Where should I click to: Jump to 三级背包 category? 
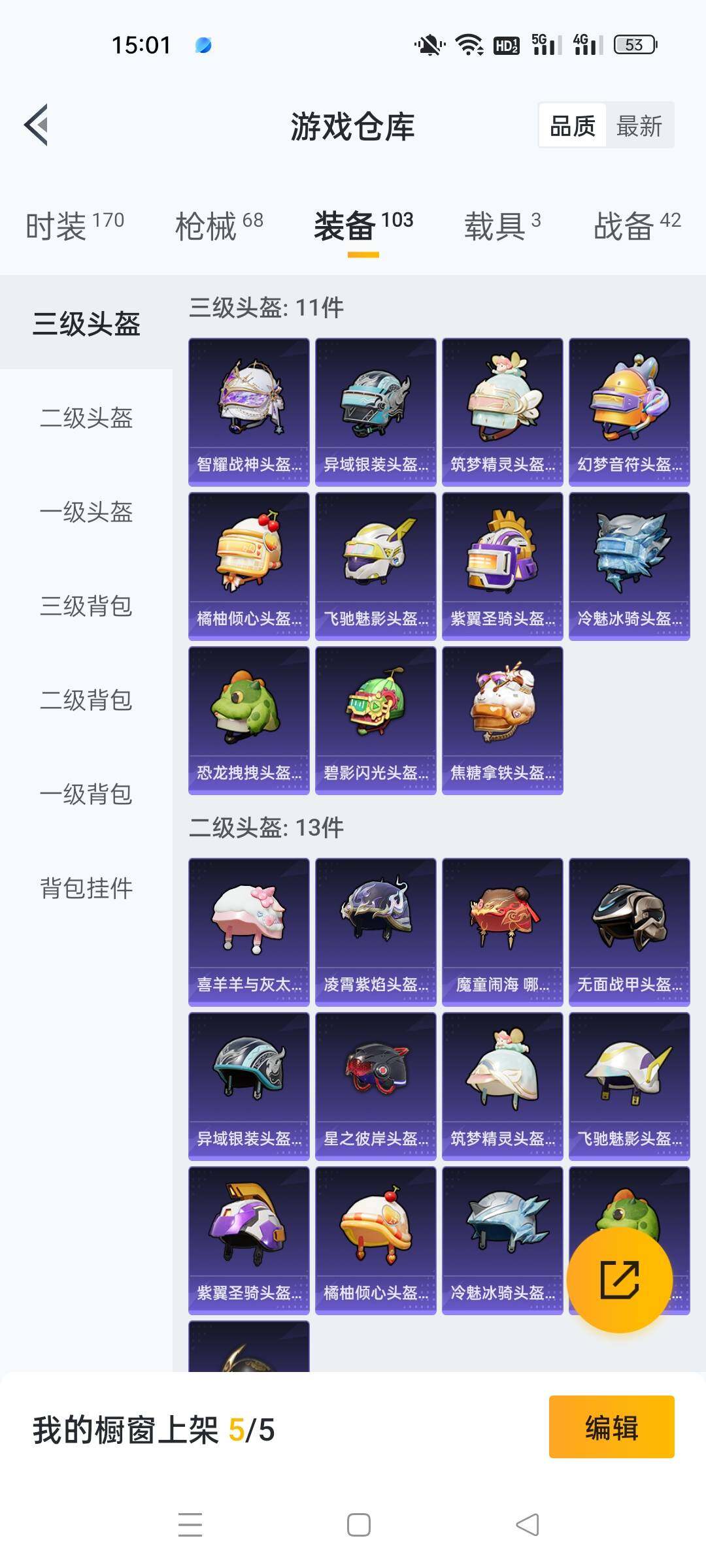[86, 606]
